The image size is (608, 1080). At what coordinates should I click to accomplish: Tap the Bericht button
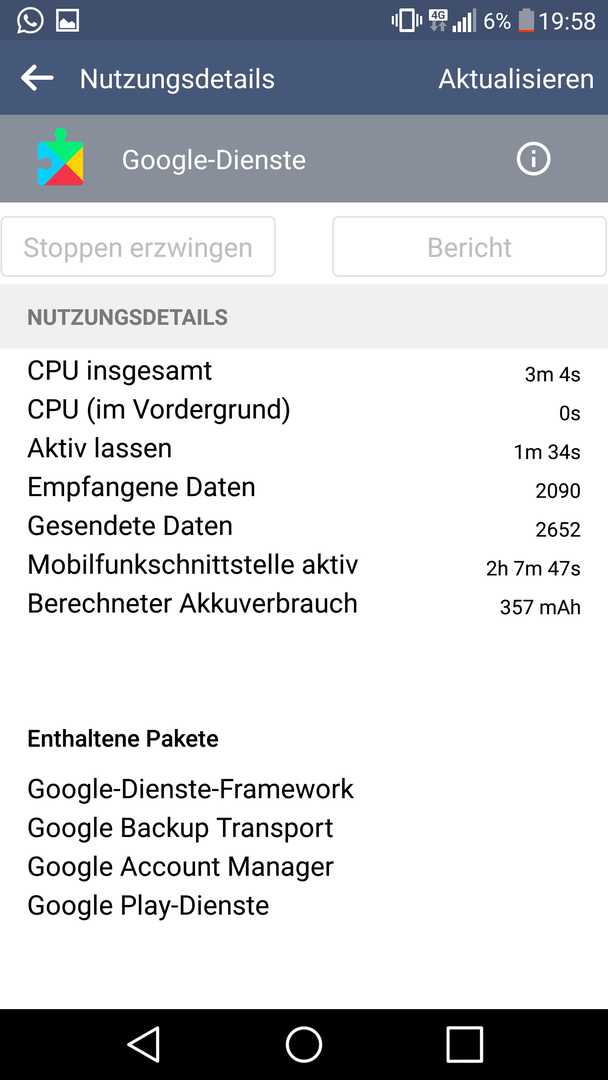(470, 247)
